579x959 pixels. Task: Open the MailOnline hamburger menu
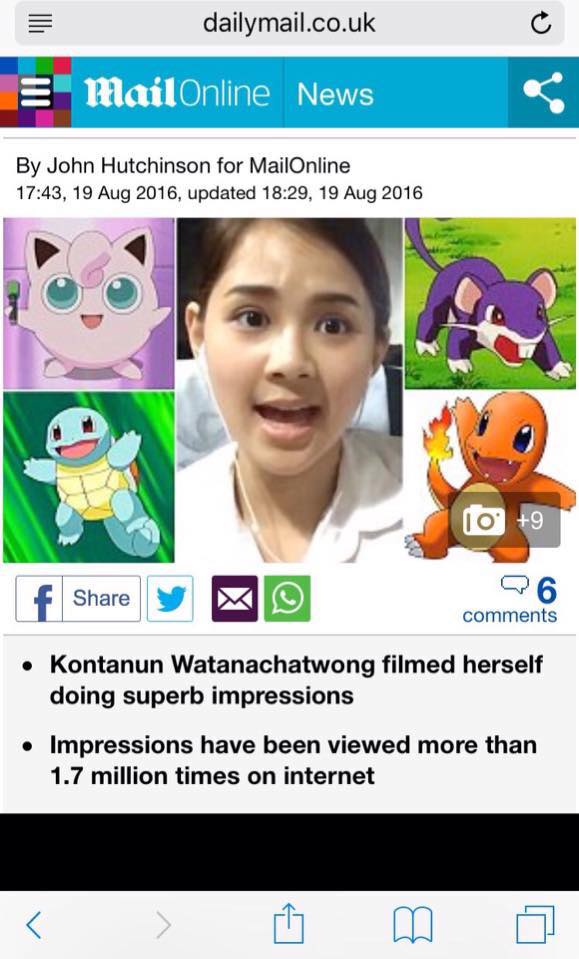tap(35, 92)
